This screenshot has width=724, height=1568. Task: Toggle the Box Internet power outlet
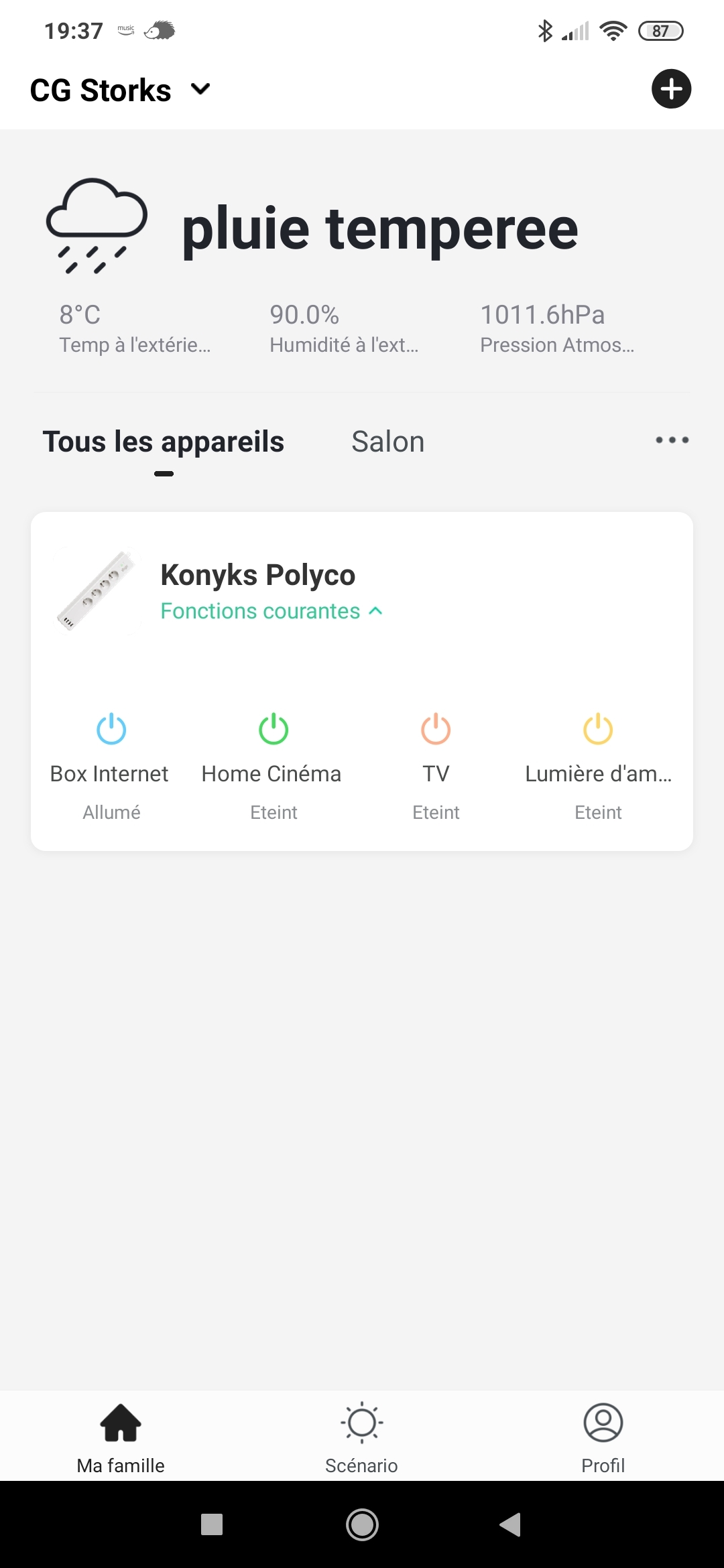pos(111,729)
